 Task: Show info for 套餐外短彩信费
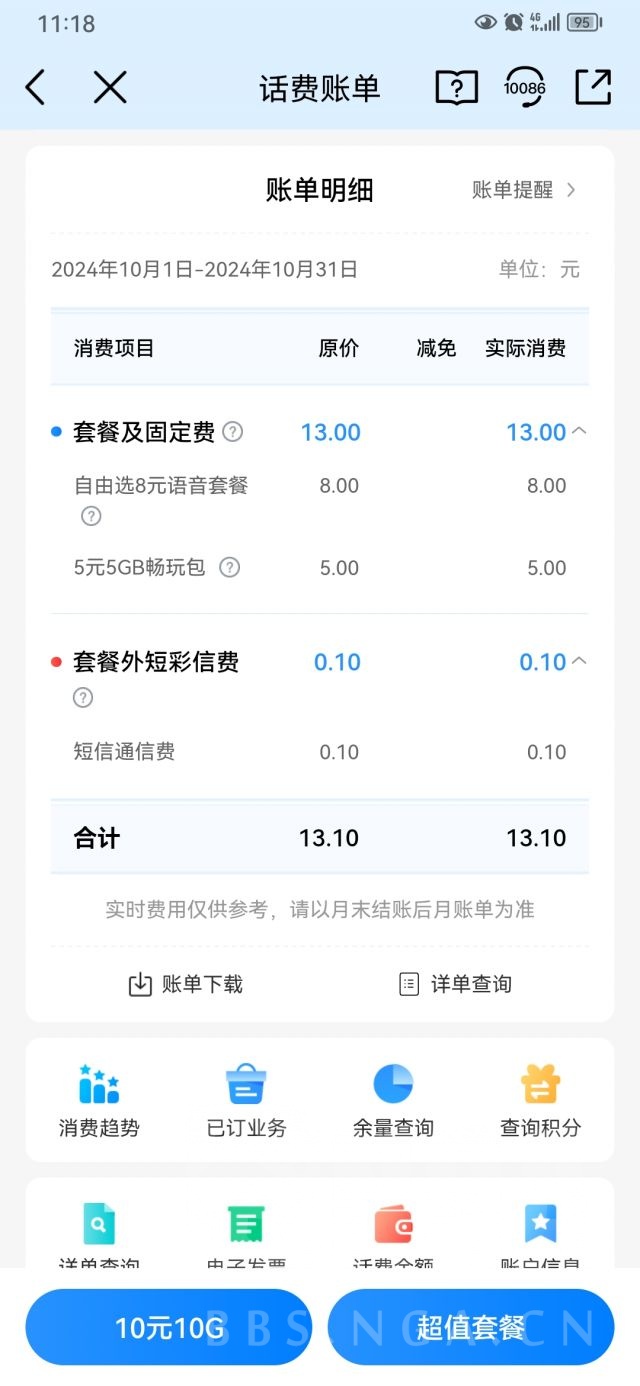coord(83,698)
